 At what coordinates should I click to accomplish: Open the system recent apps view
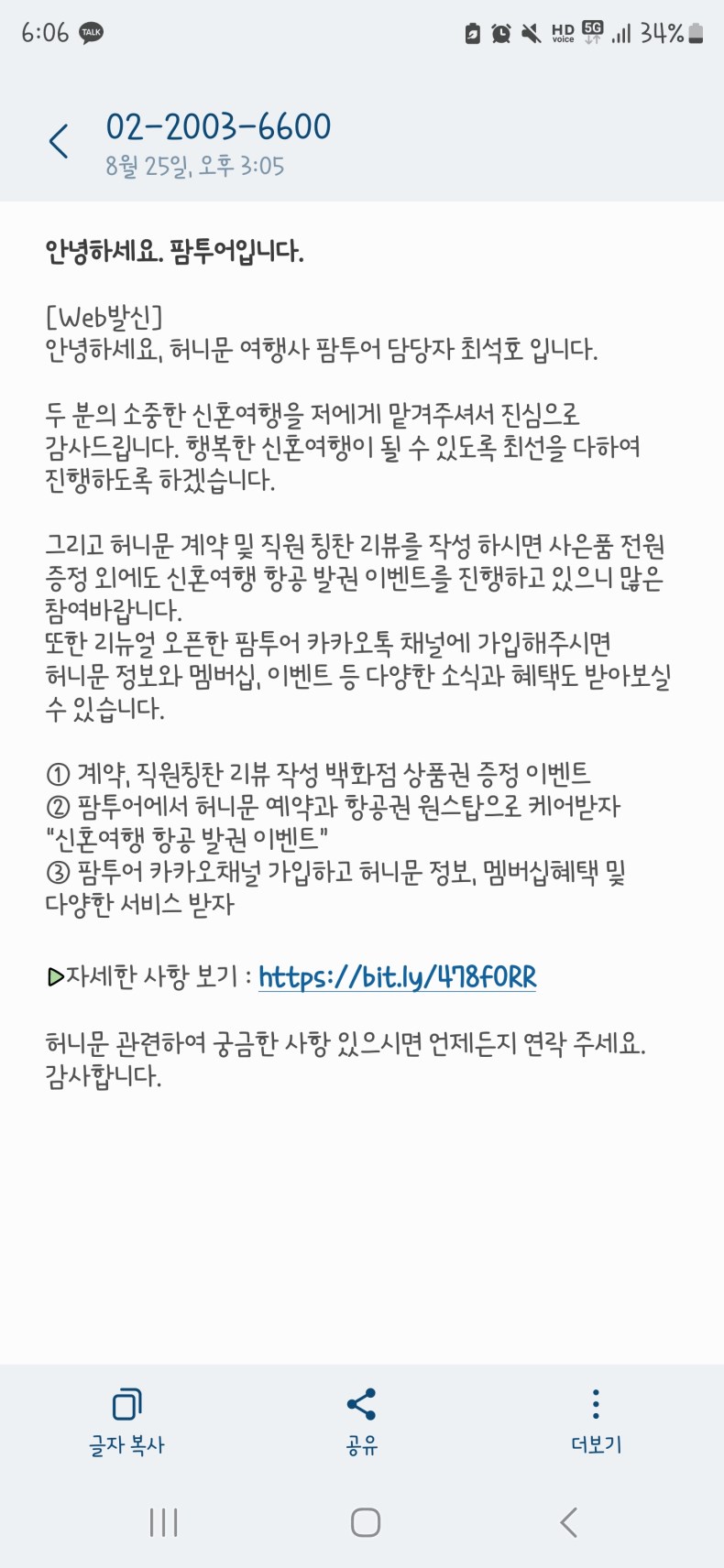tap(163, 1522)
